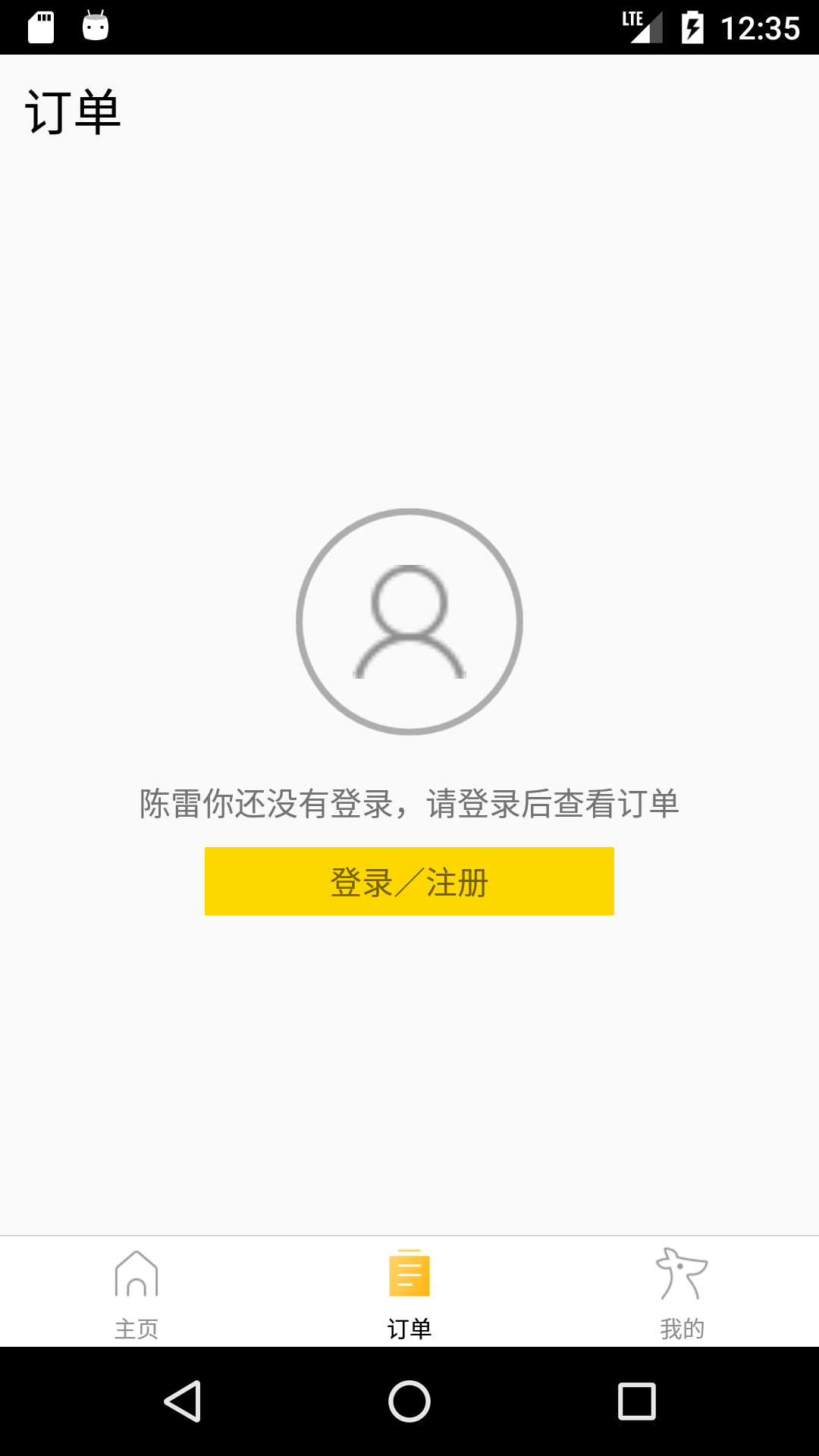819x1456 pixels.
Task: Select the 订单 orders tab
Action: point(409,1292)
